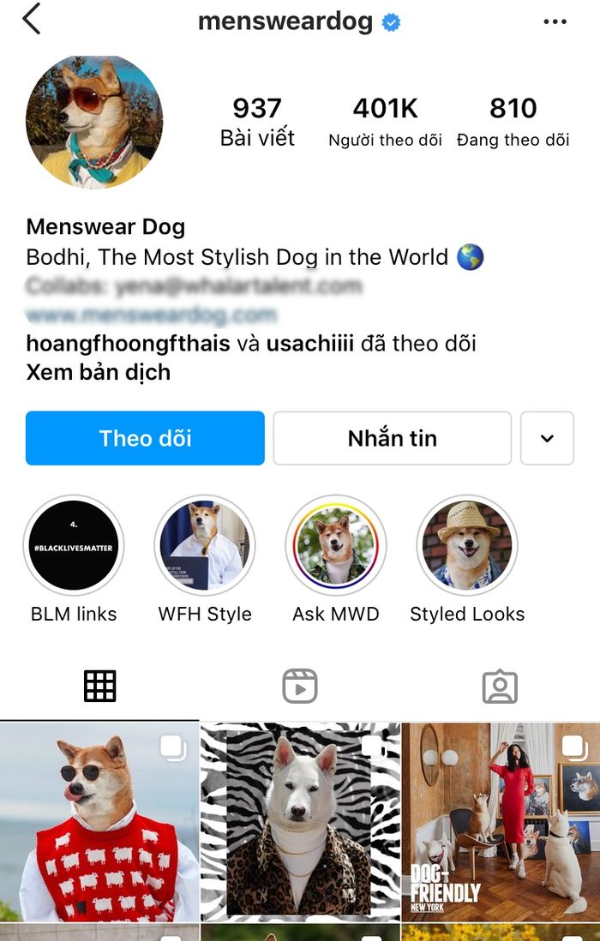
Task: Tap Nhắn tin to message the account
Action: point(392,438)
